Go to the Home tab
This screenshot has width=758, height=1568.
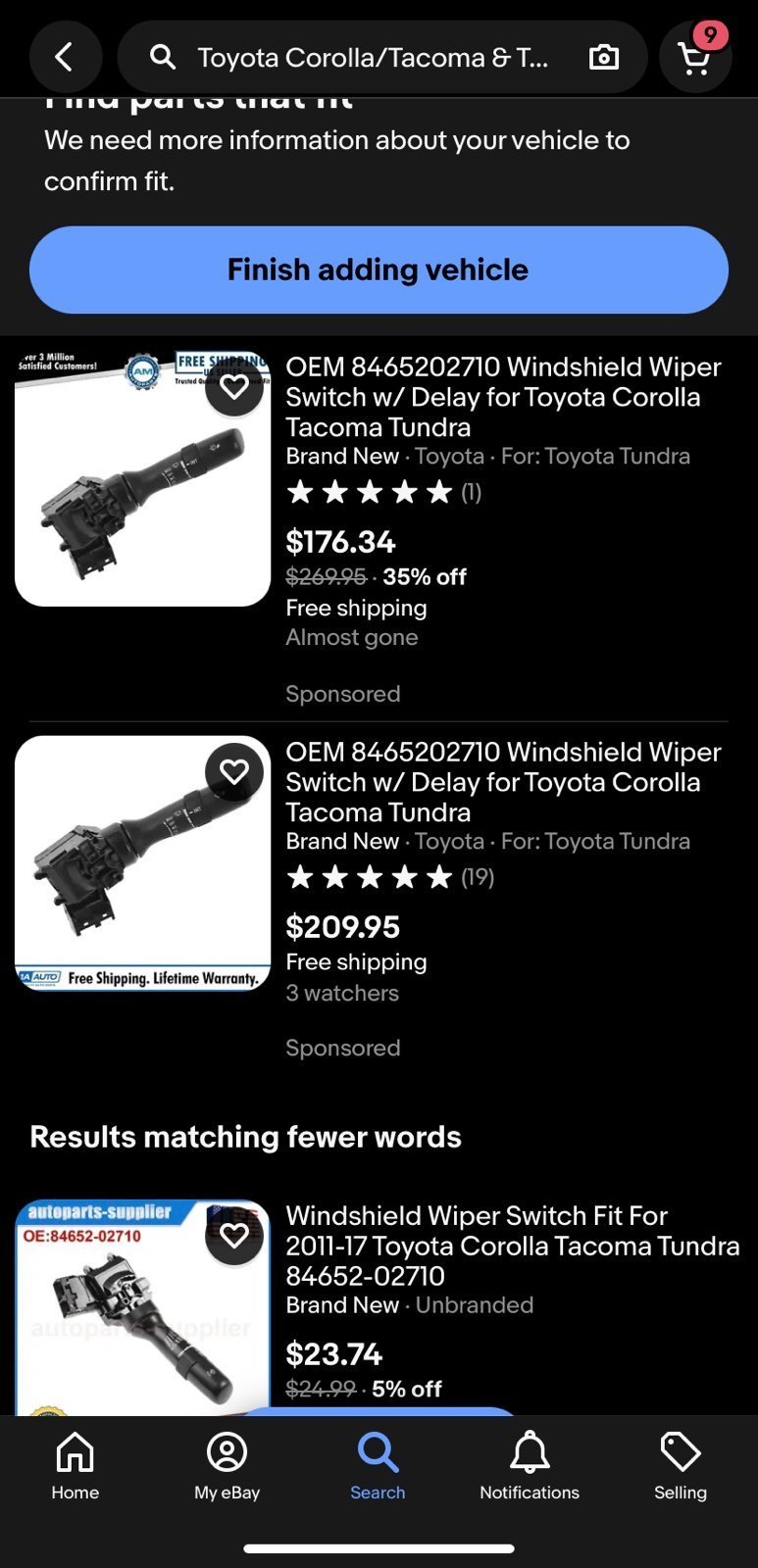point(76,1466)
